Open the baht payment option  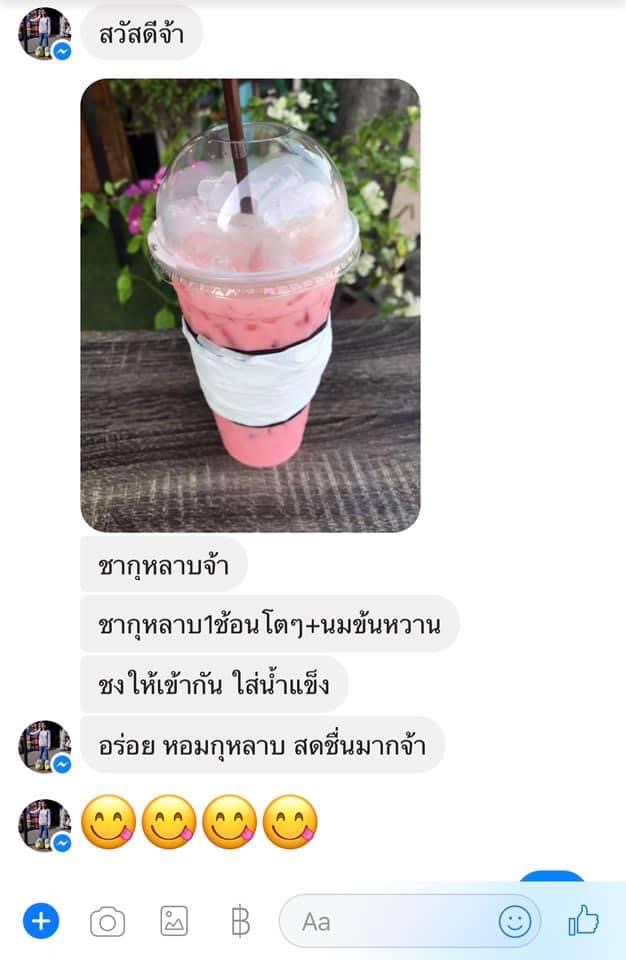[240, 921]
